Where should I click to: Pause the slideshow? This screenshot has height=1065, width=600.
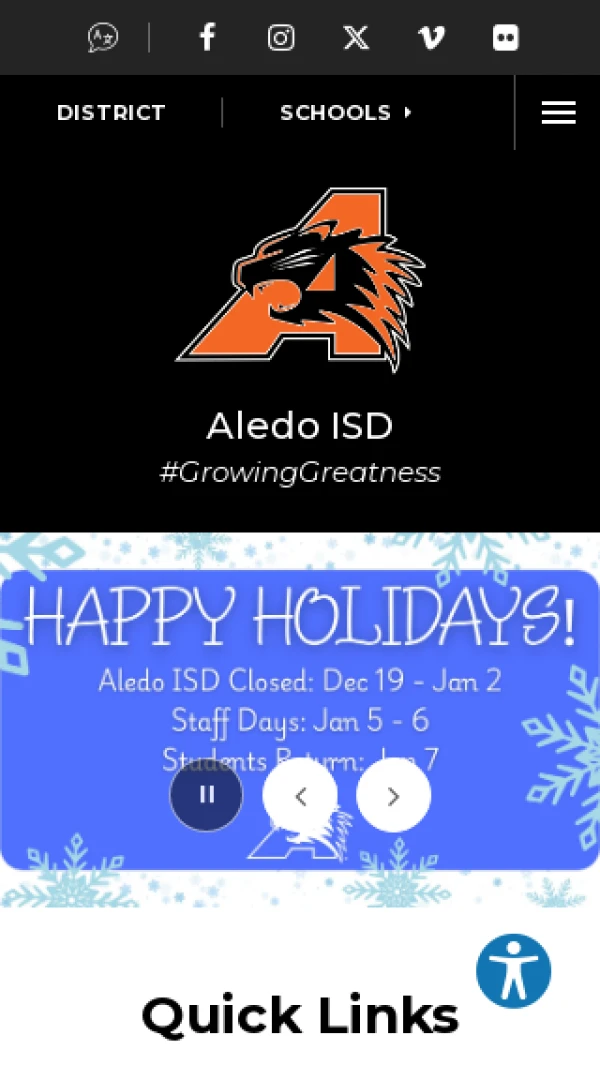pos(207,795)
